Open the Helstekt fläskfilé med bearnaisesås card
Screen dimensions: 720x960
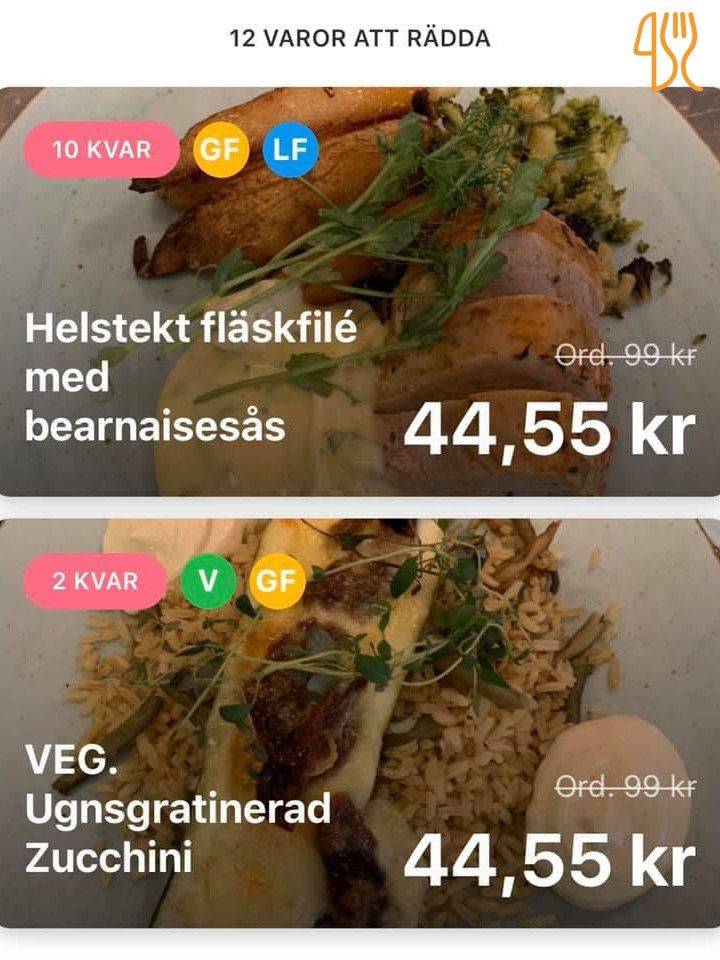[x=360, y=292]
